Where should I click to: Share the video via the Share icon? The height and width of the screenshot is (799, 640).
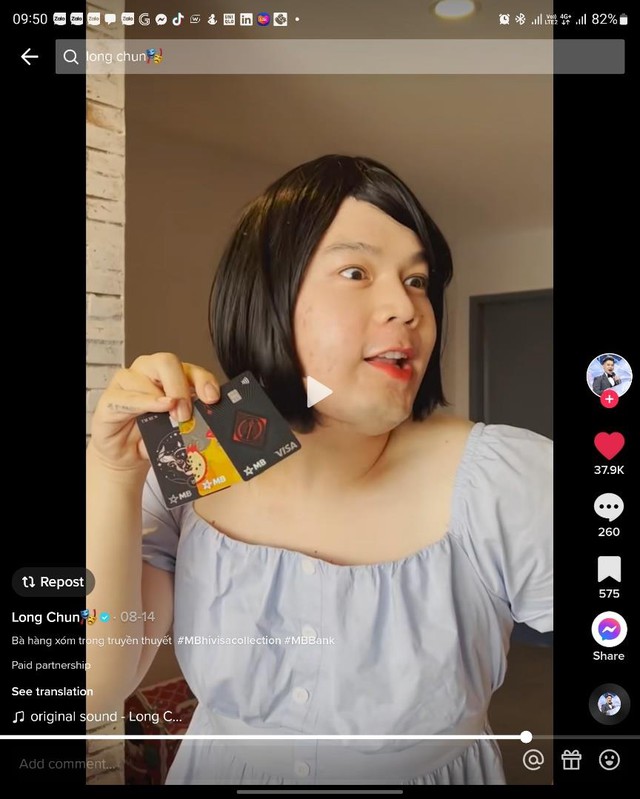608,631
